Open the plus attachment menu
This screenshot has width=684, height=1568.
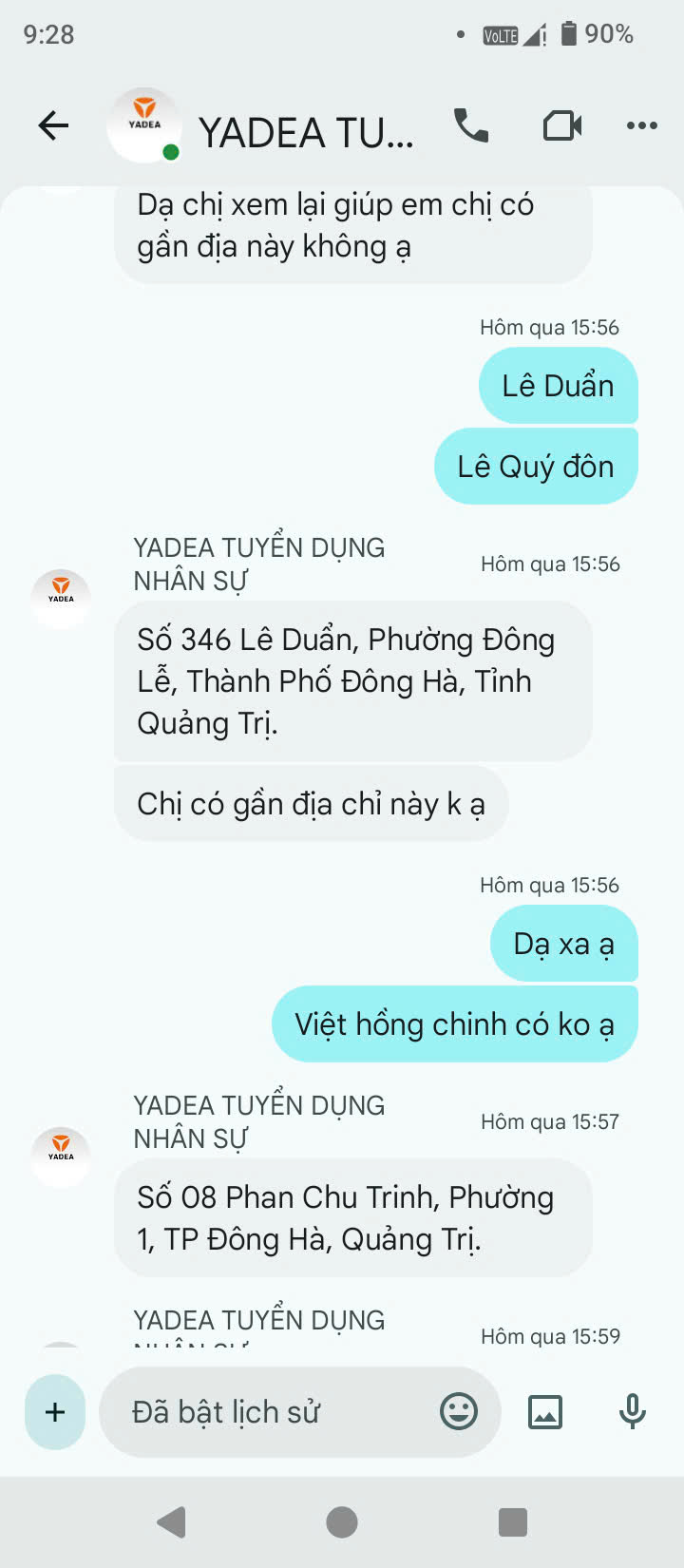tap(55, 1412)
